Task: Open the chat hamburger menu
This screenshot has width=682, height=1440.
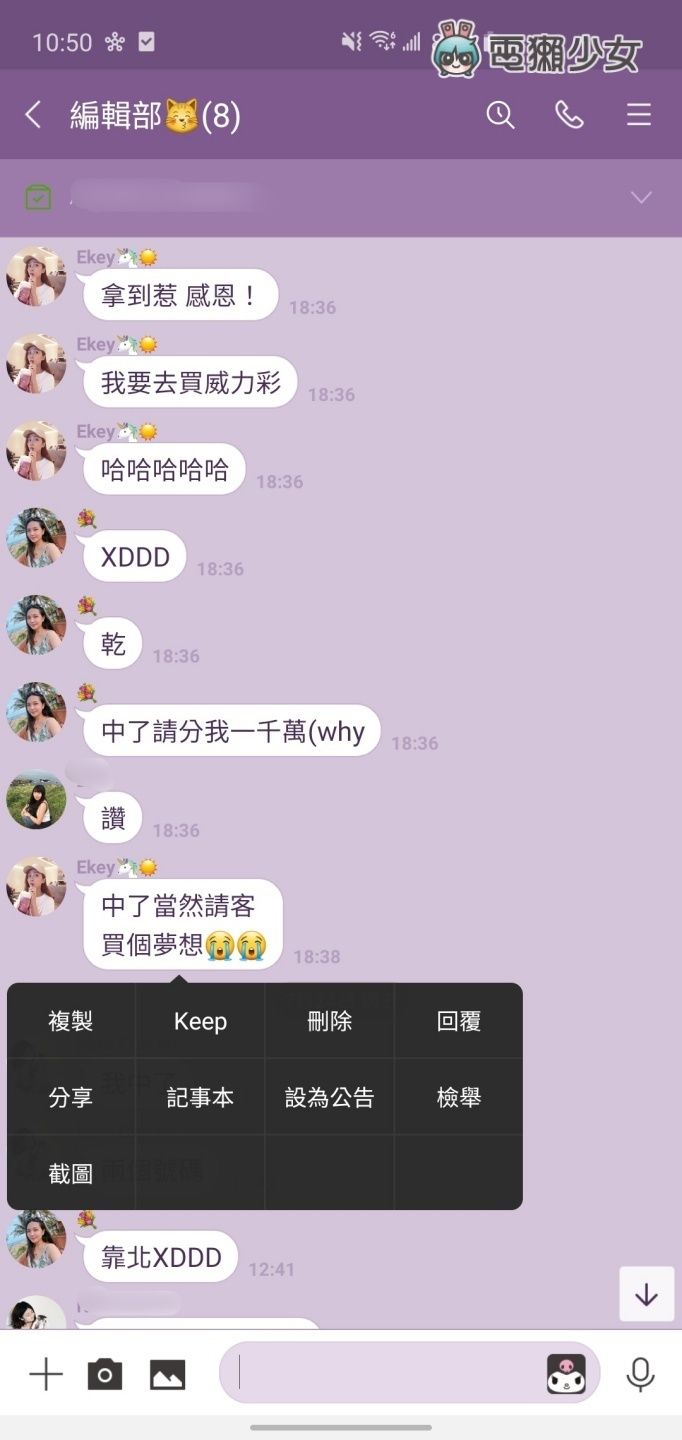Action: click(x=639, y=115)
